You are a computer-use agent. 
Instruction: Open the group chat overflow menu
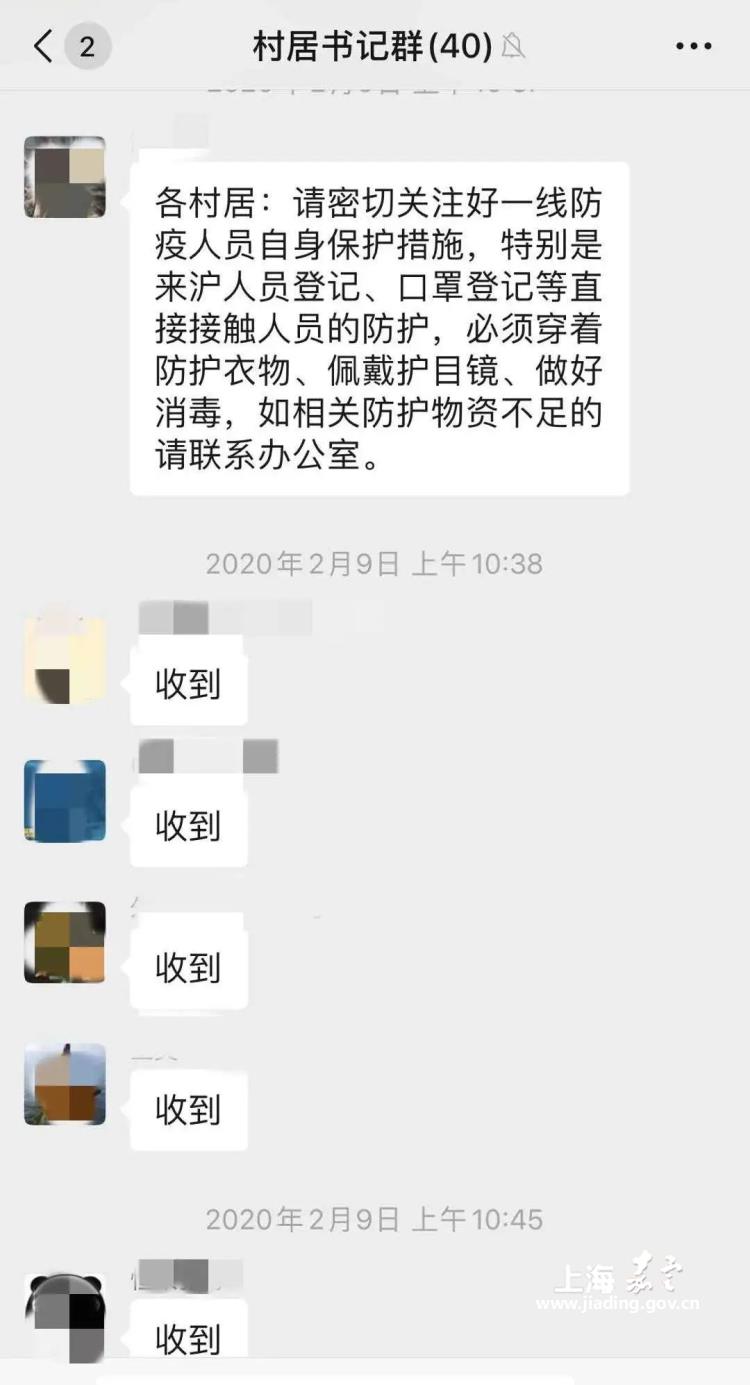tap(693, 46)
